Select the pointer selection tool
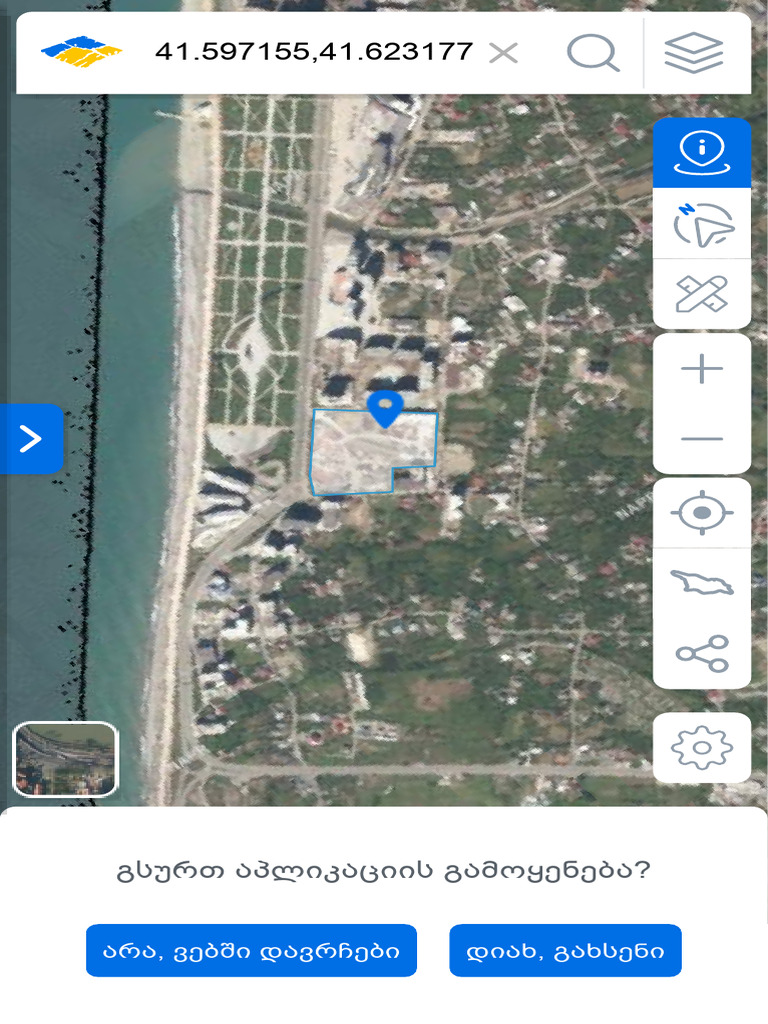The height and width of the screenshot is (1024, 768). (702, 224)
